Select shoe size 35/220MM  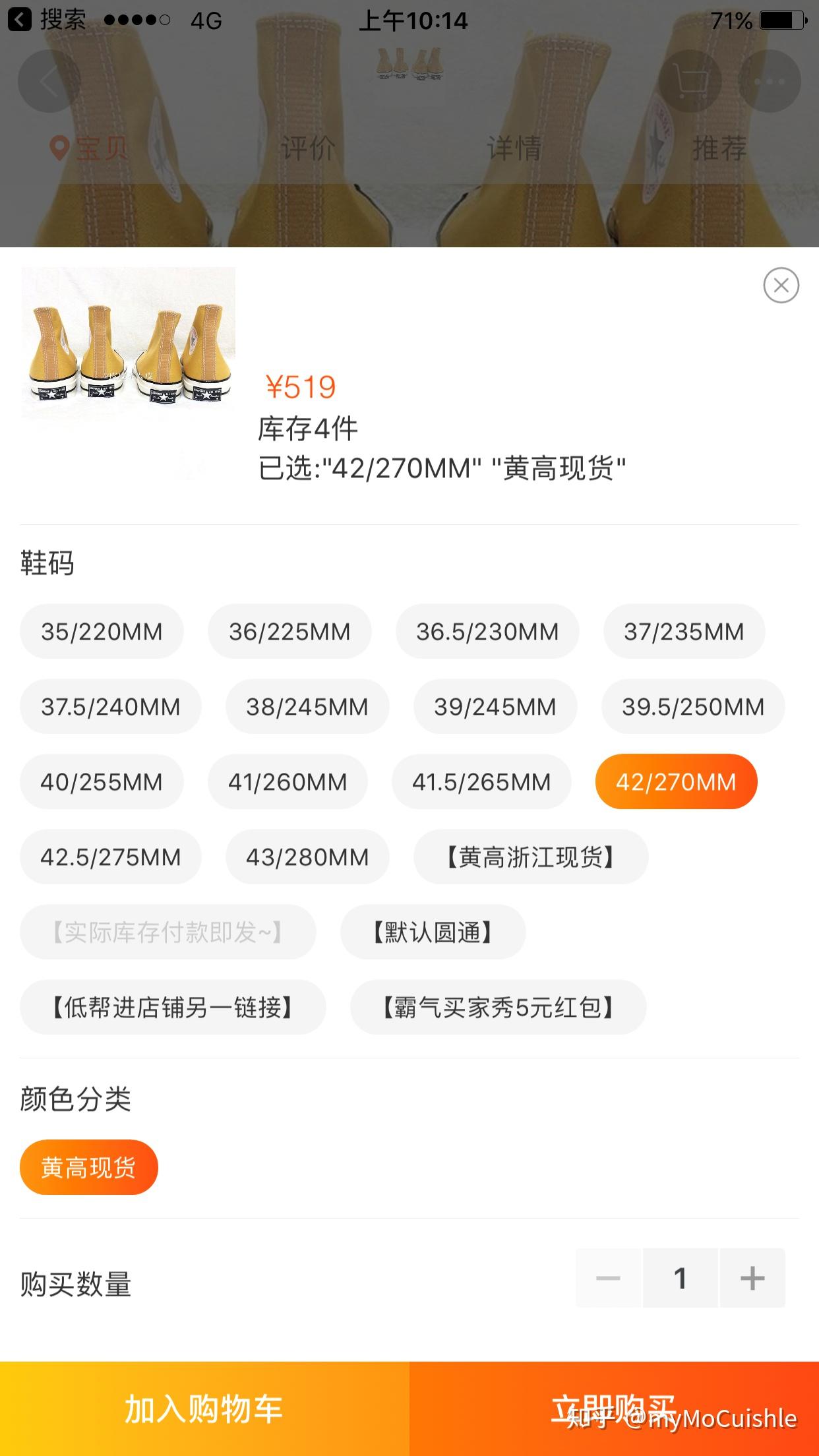[x=102, y=632]
